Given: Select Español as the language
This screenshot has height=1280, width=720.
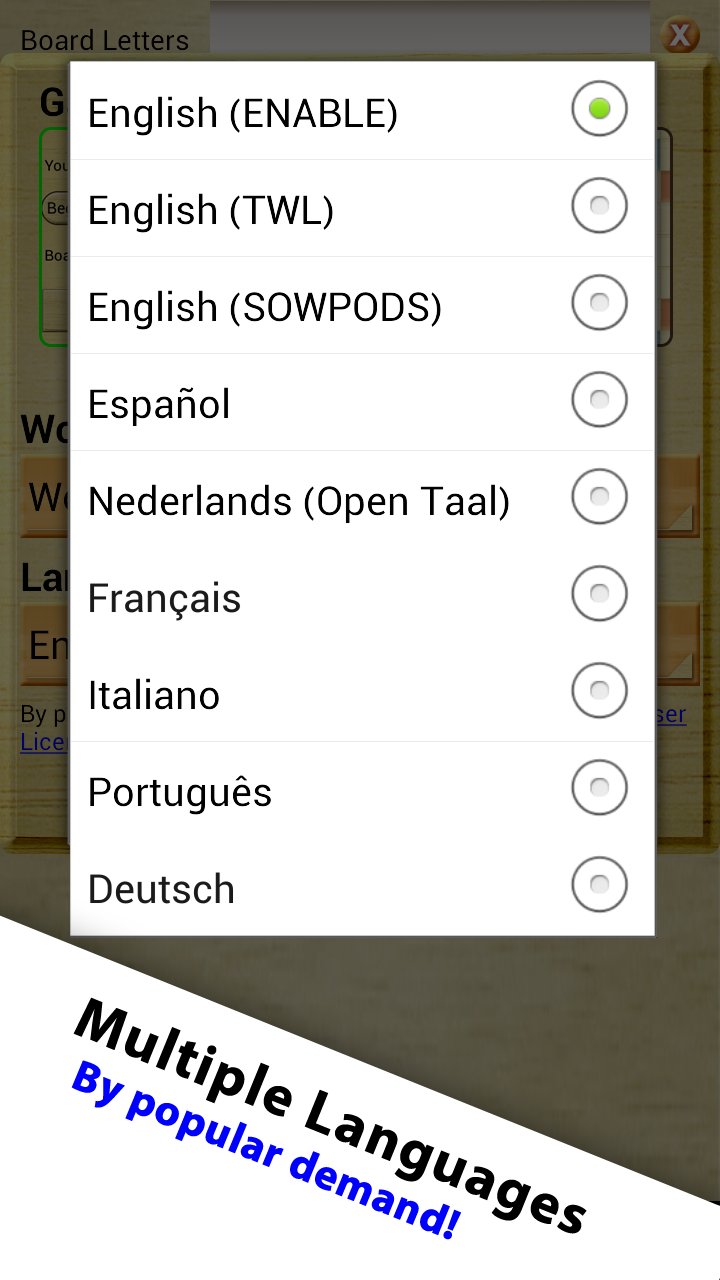Looking at the screenshot, I should click(x=599, y=399).
